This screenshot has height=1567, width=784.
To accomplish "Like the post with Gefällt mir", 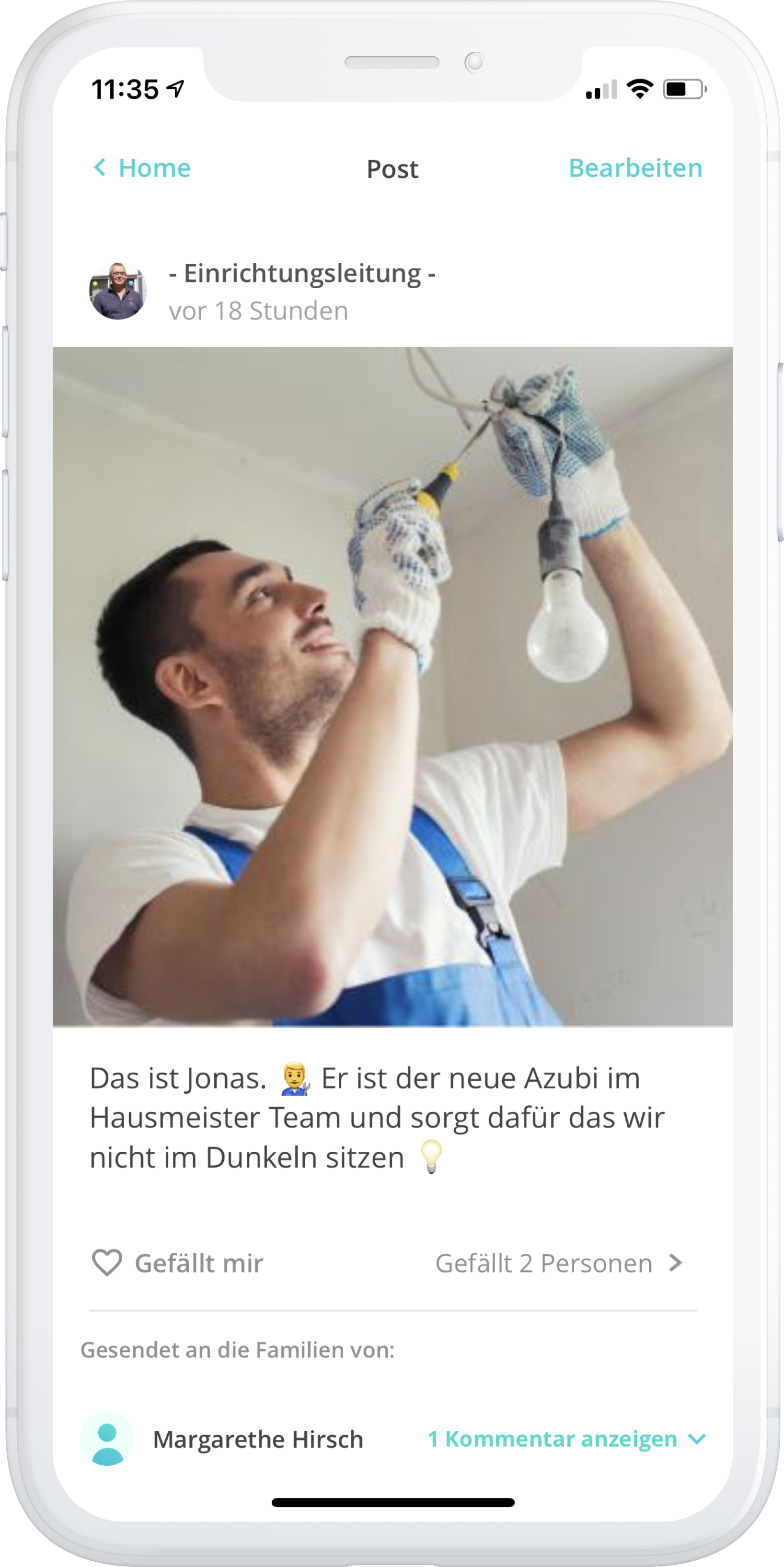I will tap(177, 1263).
